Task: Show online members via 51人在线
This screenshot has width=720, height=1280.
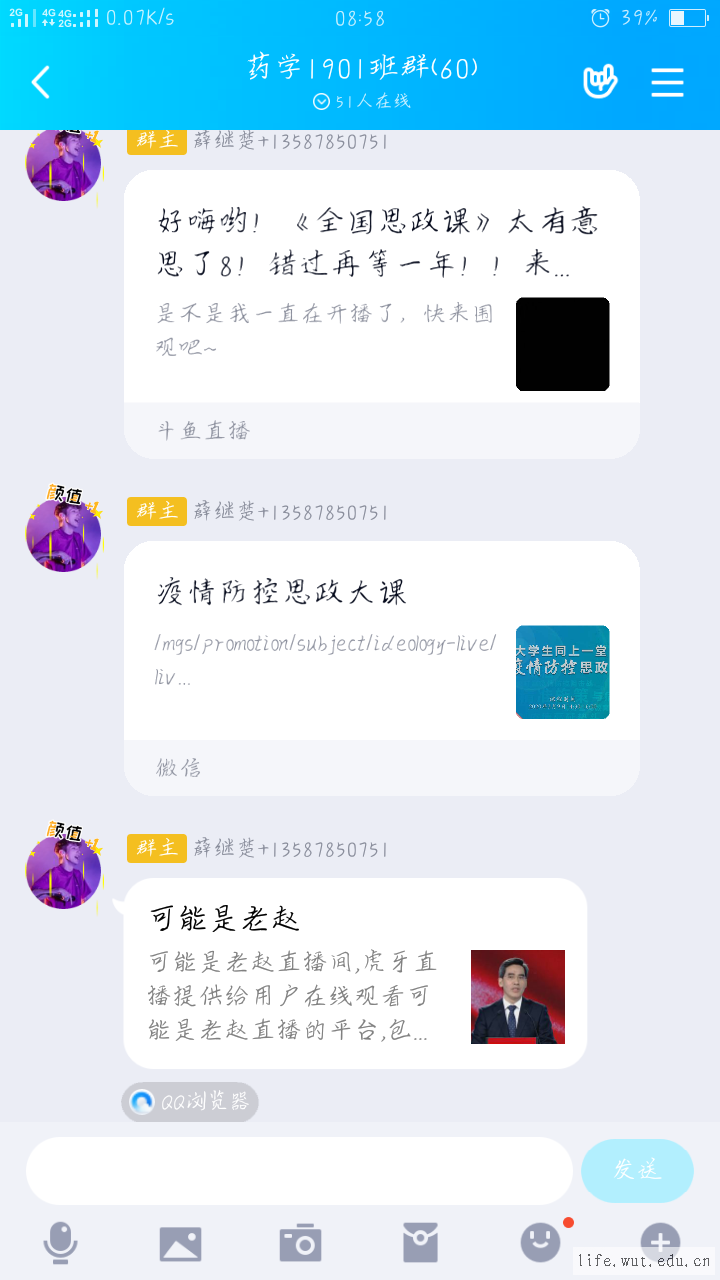Action: pyautogui.click(x=361, y=101)
